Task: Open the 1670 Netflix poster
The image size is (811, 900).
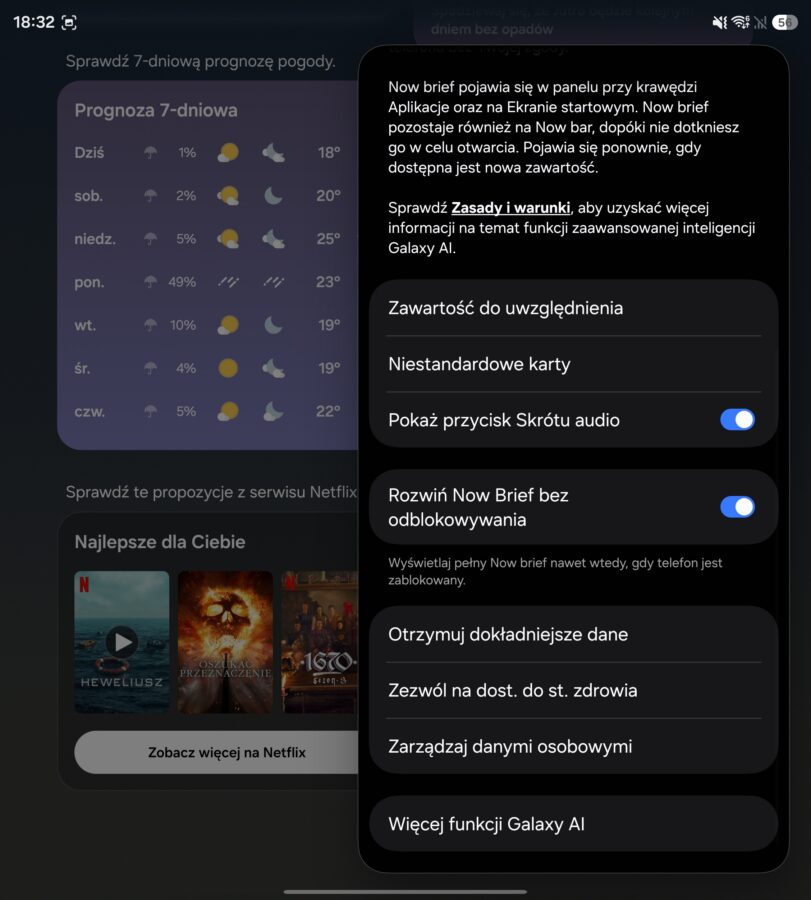Action: (x=320, y=642)
